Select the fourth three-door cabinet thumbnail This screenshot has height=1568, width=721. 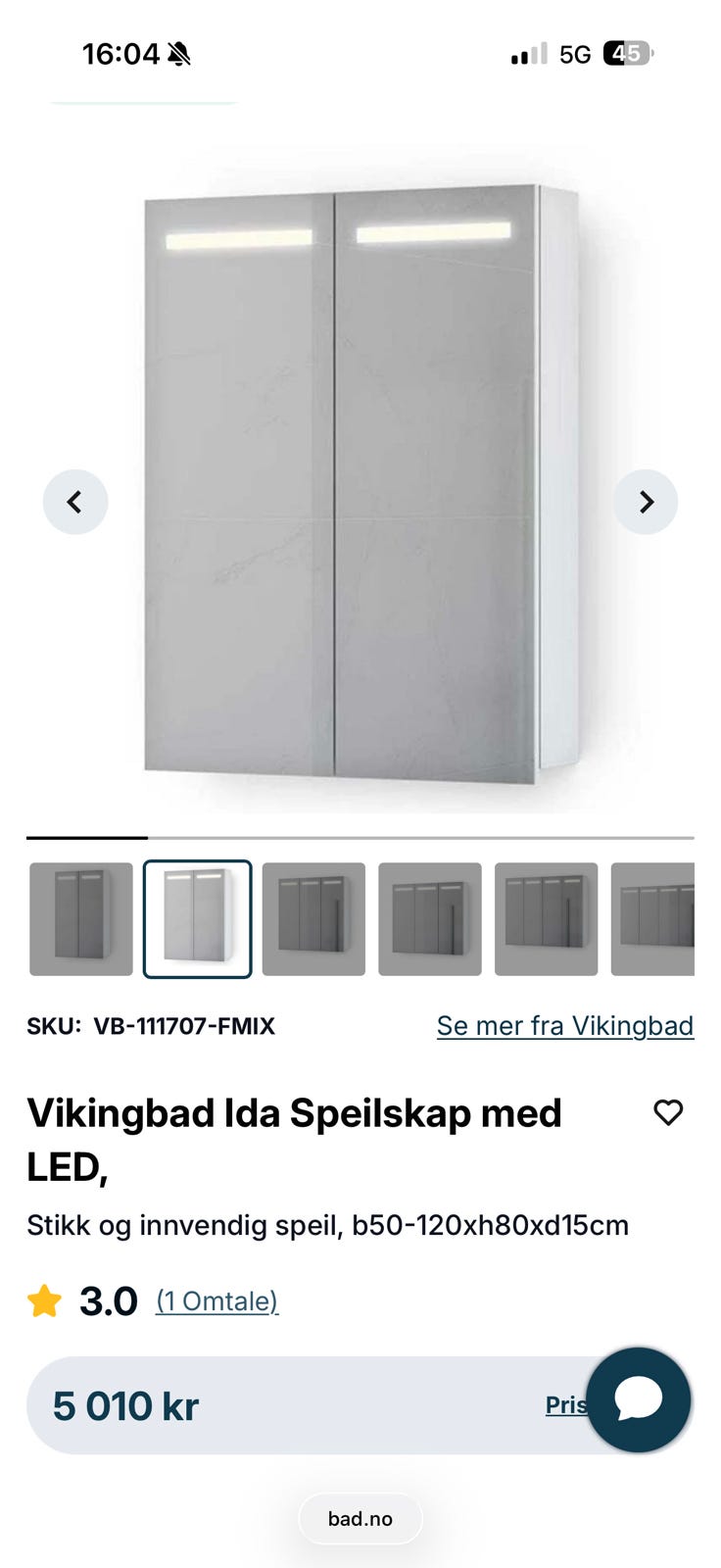coord(429,918)
